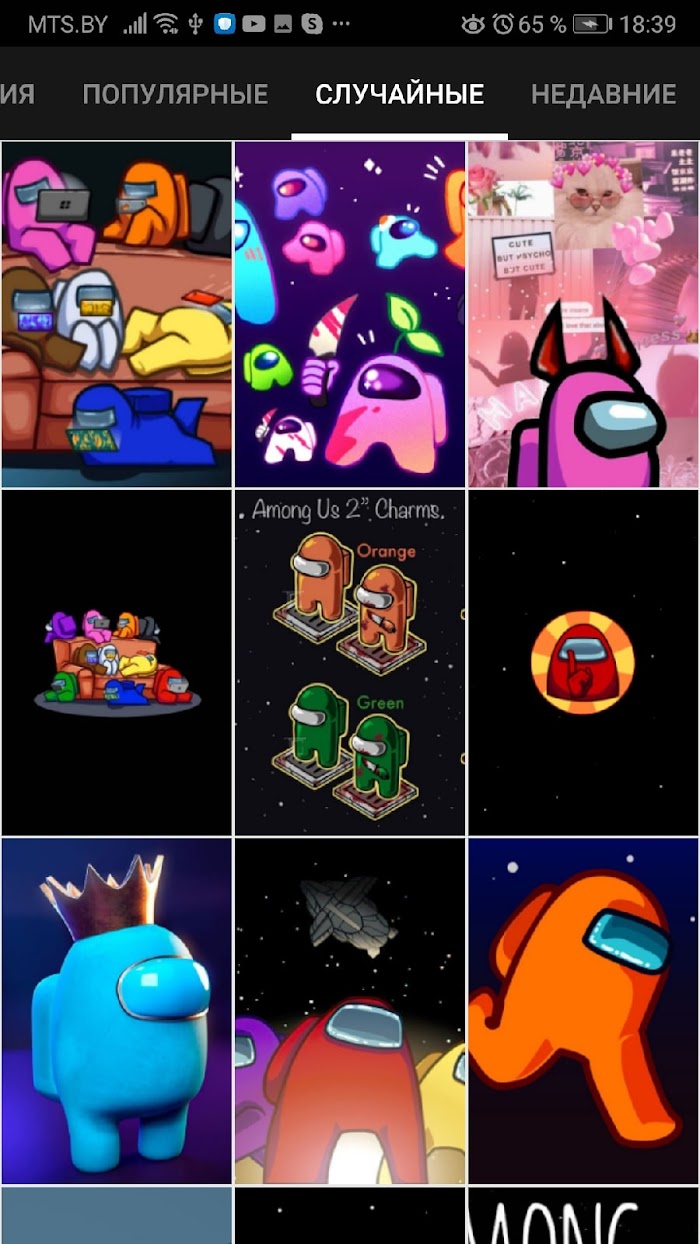Image resolution: width=700 pixels, height=1244 pixels.
Task: Open the small couch wallpaper on black background
Action: [x=116, y=662]
